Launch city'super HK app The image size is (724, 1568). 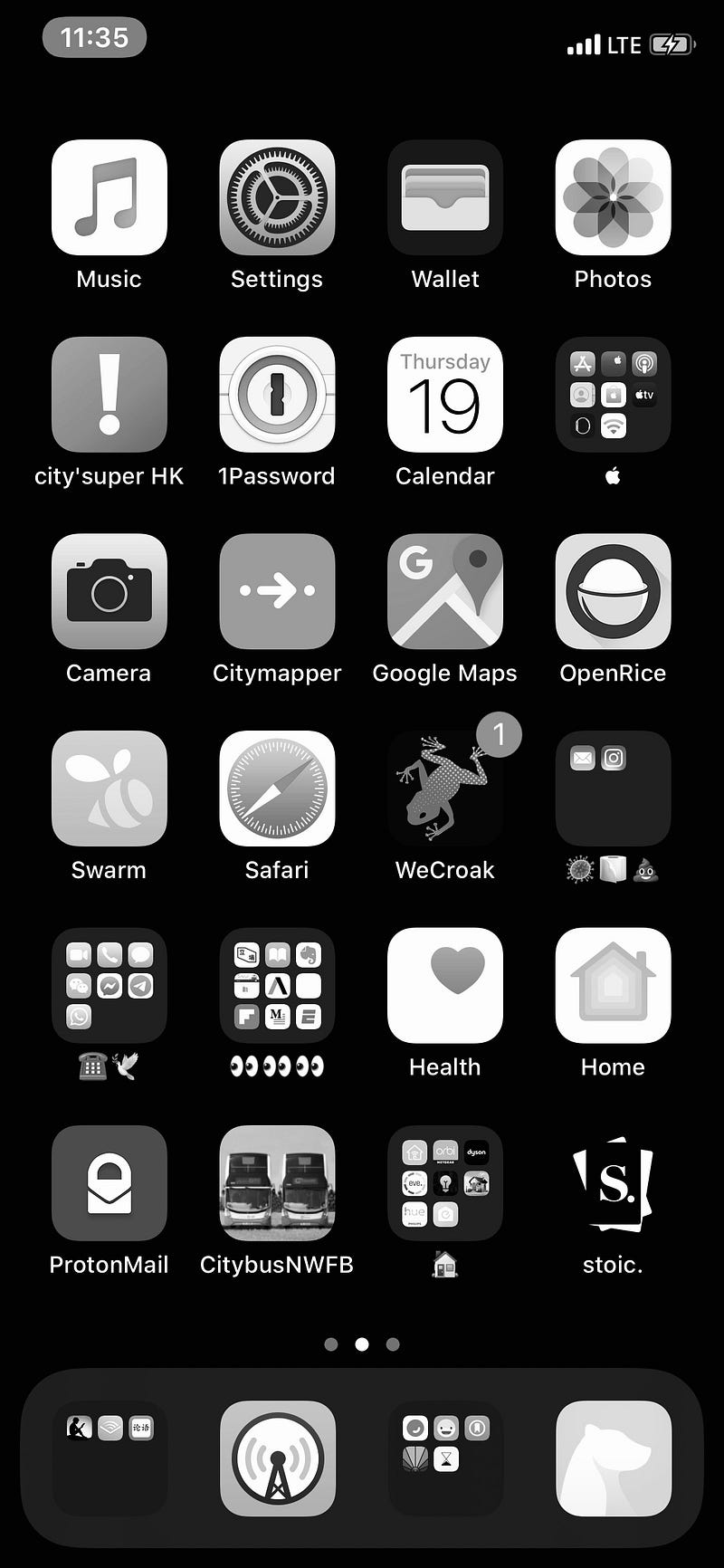(x=110, y=395)
